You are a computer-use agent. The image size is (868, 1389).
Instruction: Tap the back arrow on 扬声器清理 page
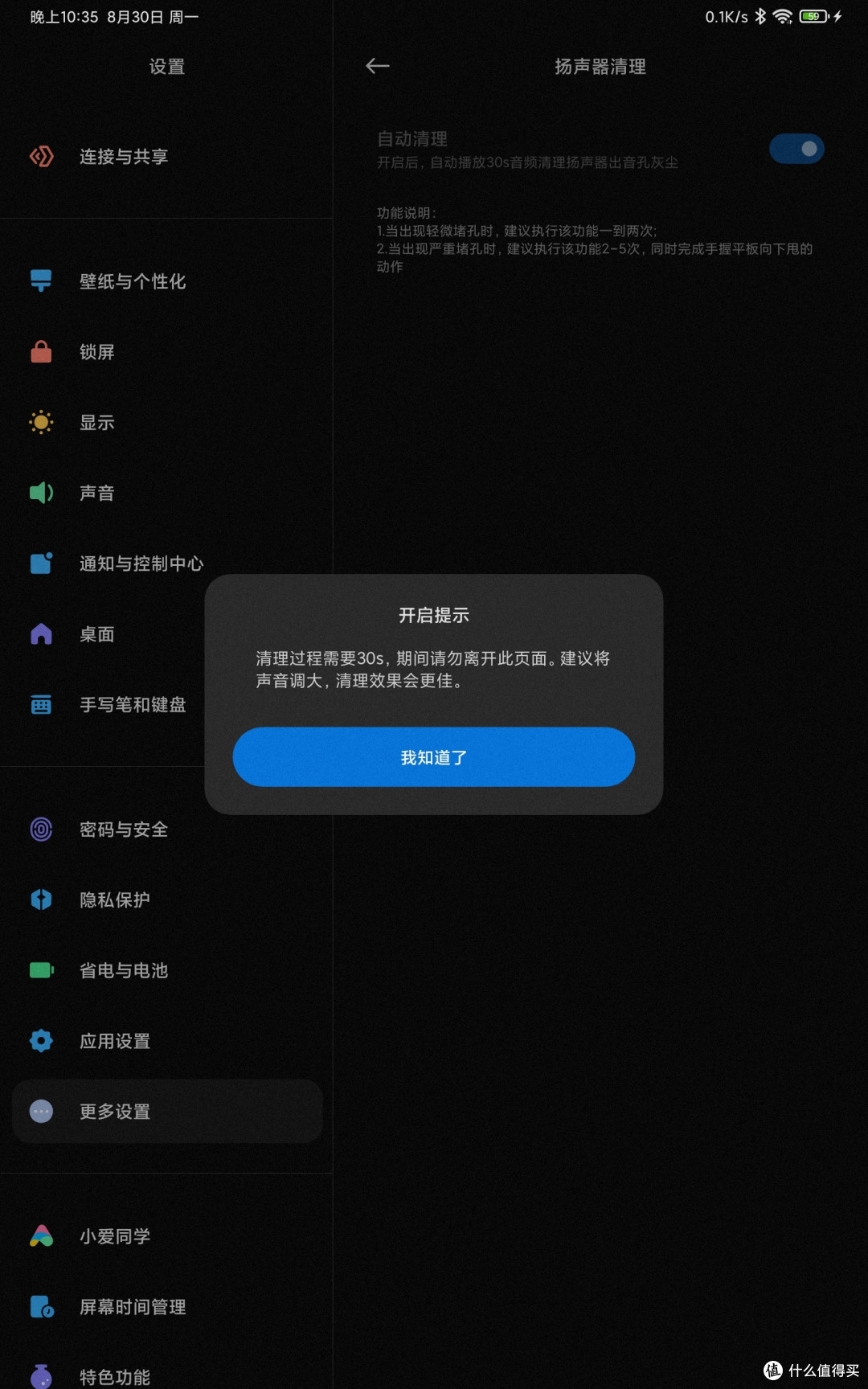click(378, 67)
